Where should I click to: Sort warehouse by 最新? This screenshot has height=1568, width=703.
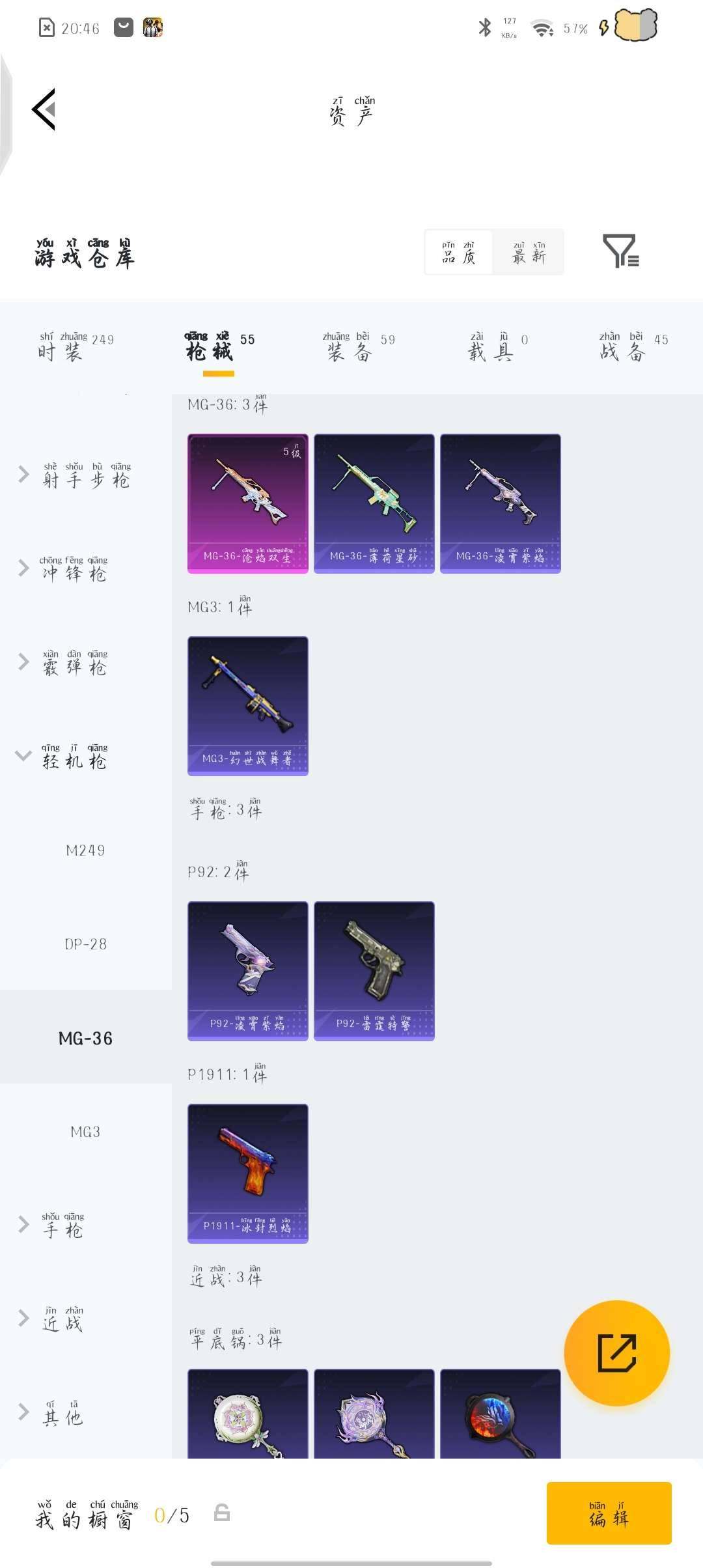click(x=529, y=253)
